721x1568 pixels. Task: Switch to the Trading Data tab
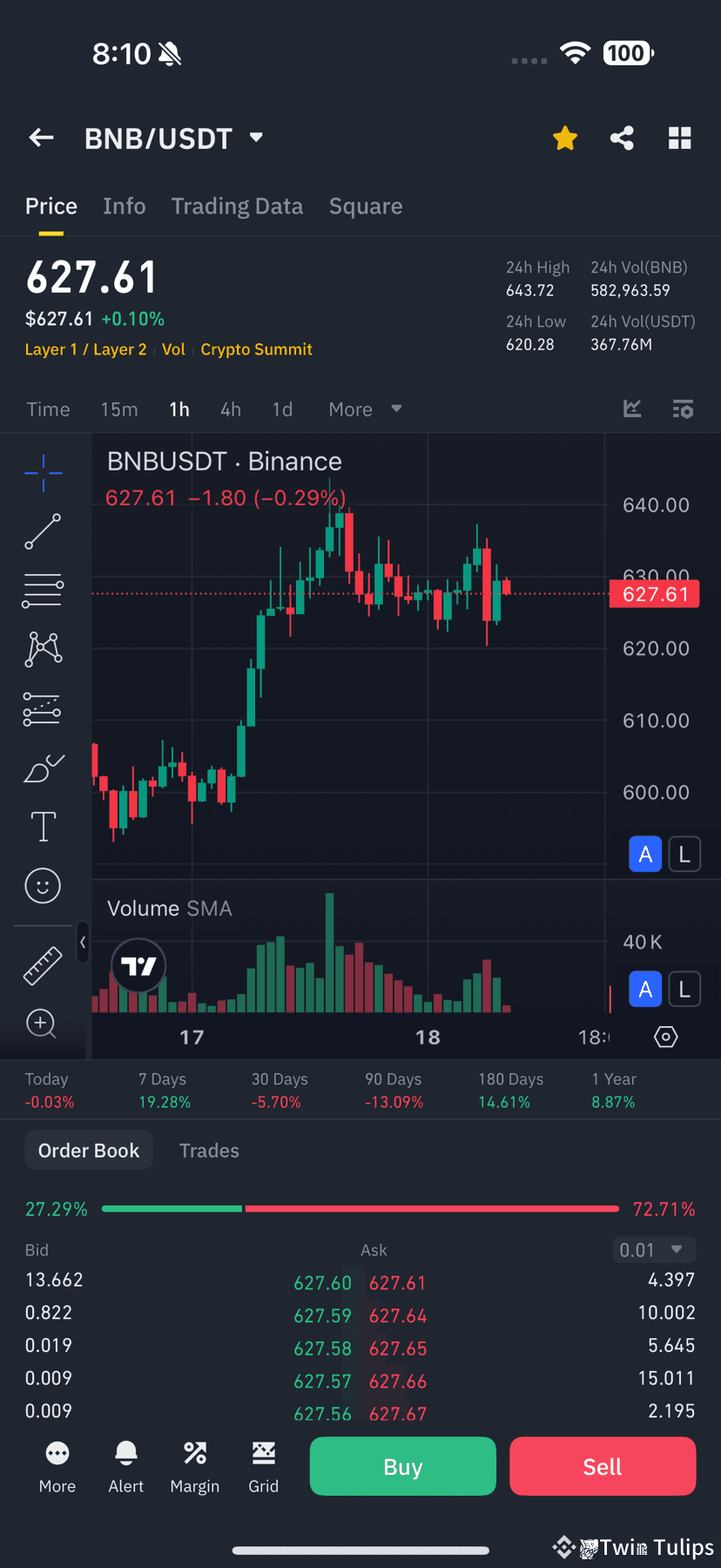237,206
